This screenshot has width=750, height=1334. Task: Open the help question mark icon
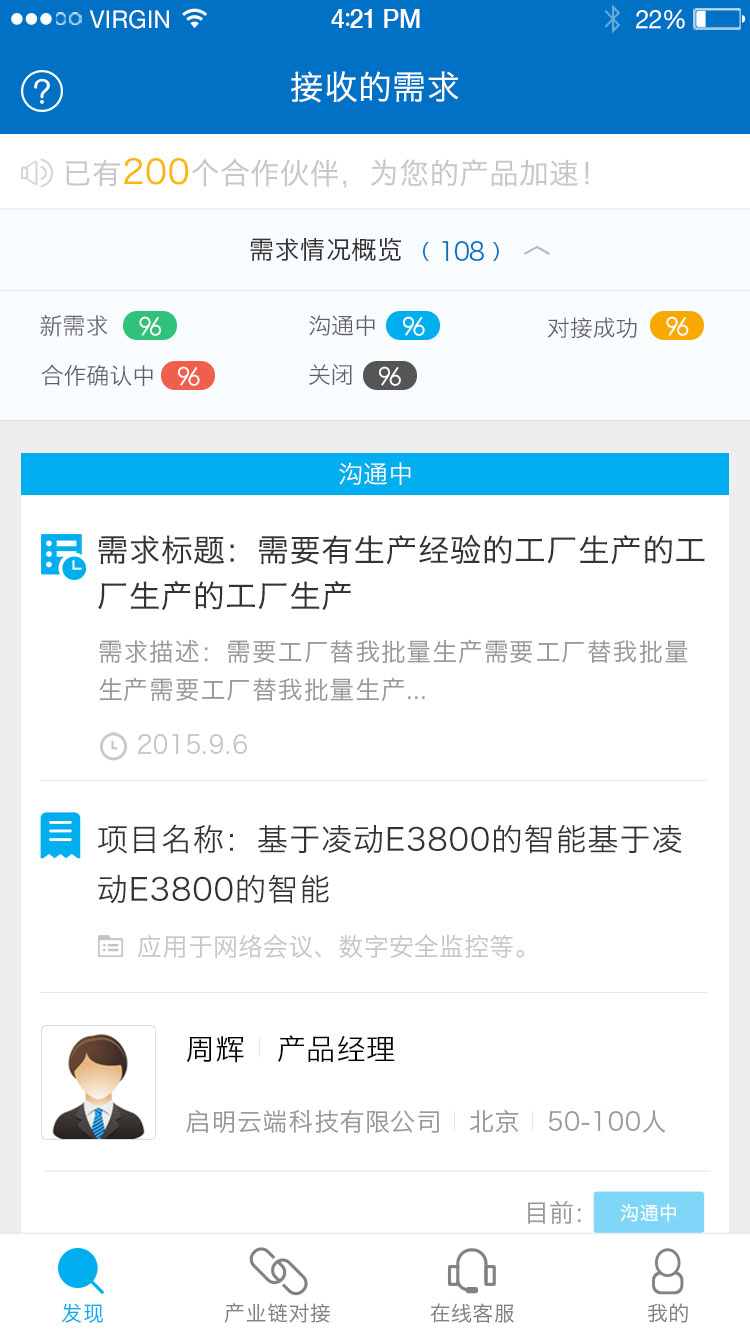click(x=41, y=88)
